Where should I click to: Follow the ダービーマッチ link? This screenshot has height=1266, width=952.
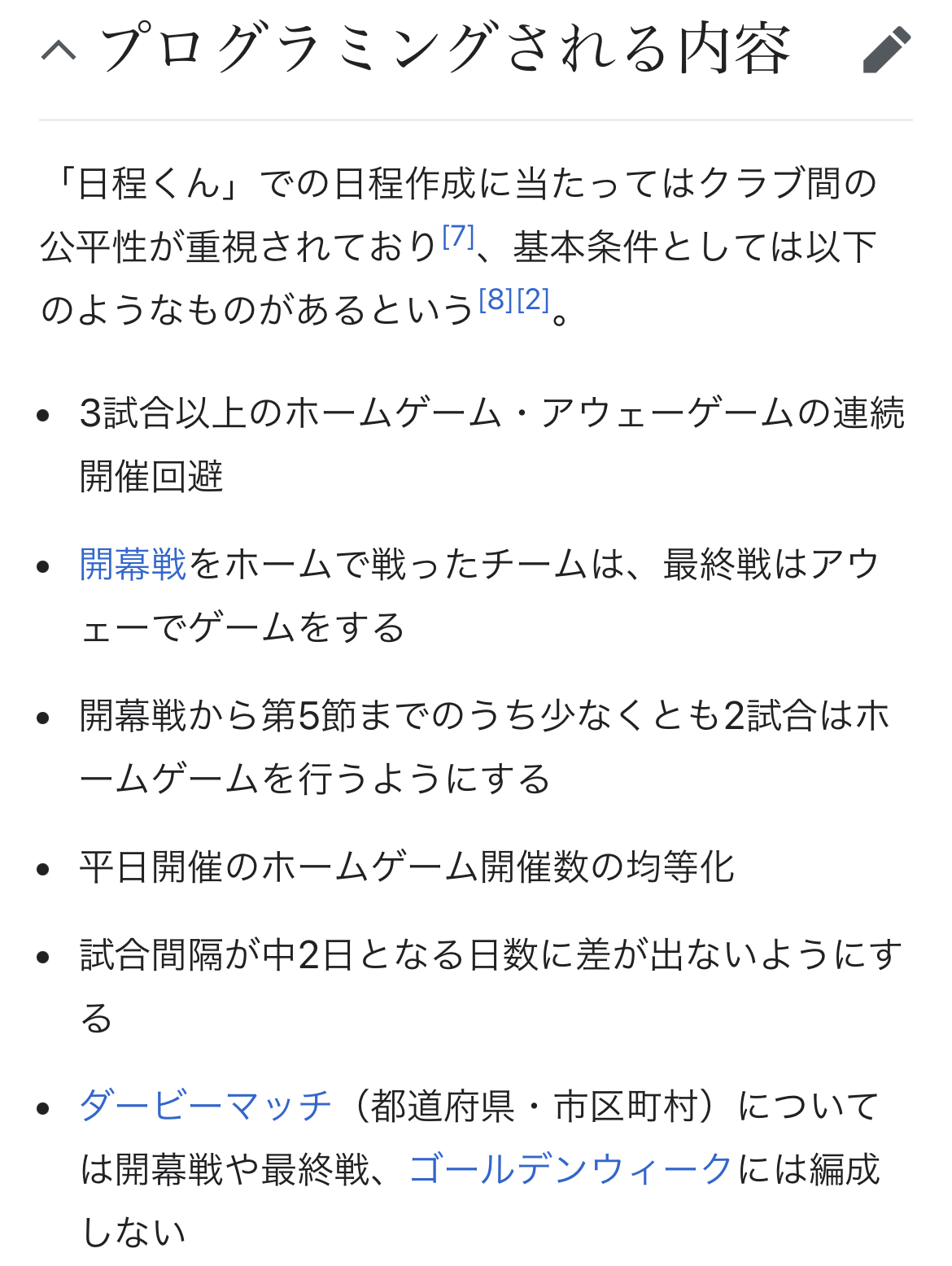click(x=206, y=1106)
